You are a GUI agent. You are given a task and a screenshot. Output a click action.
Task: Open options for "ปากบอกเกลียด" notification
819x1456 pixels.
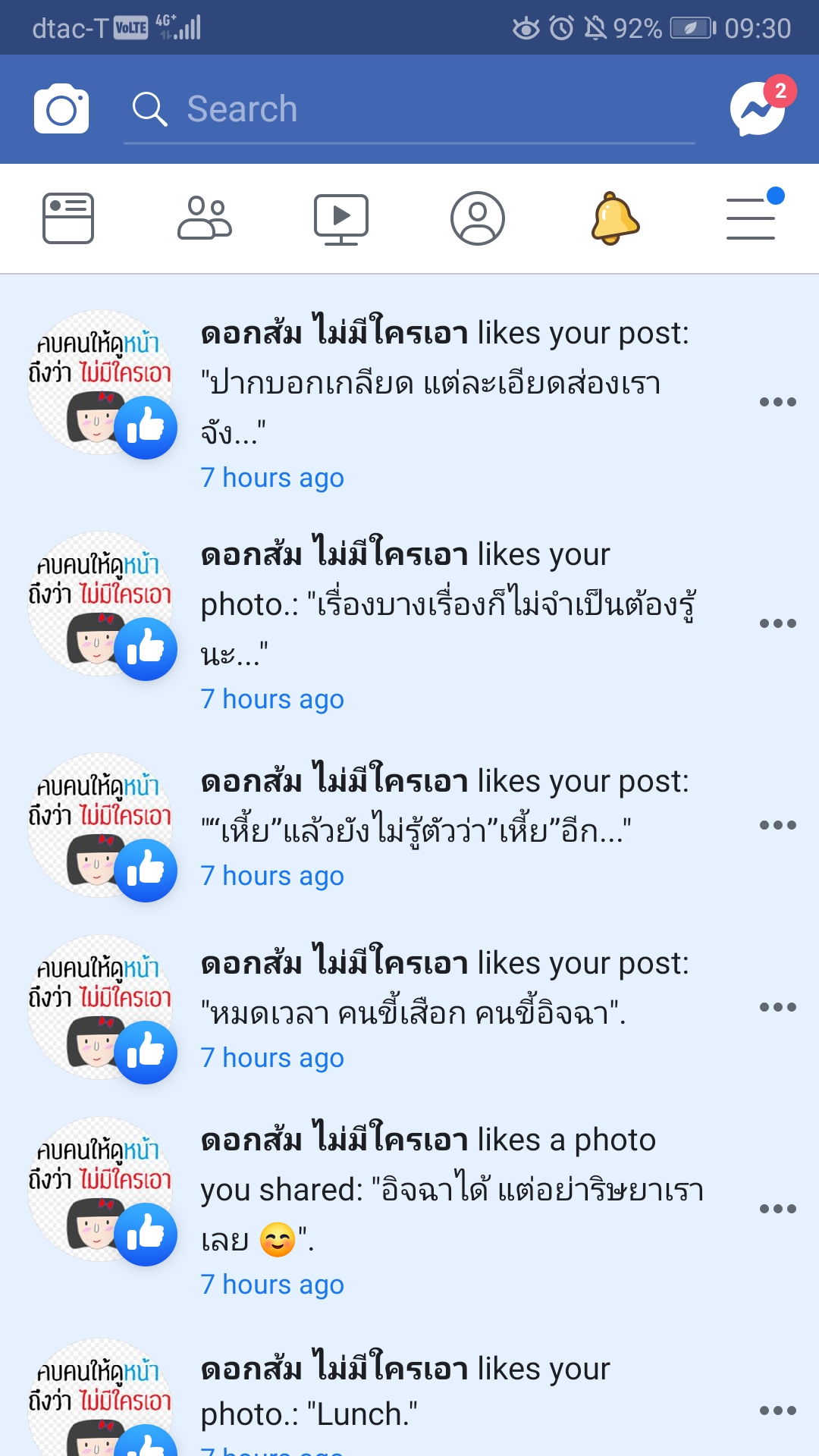(778, 402)
